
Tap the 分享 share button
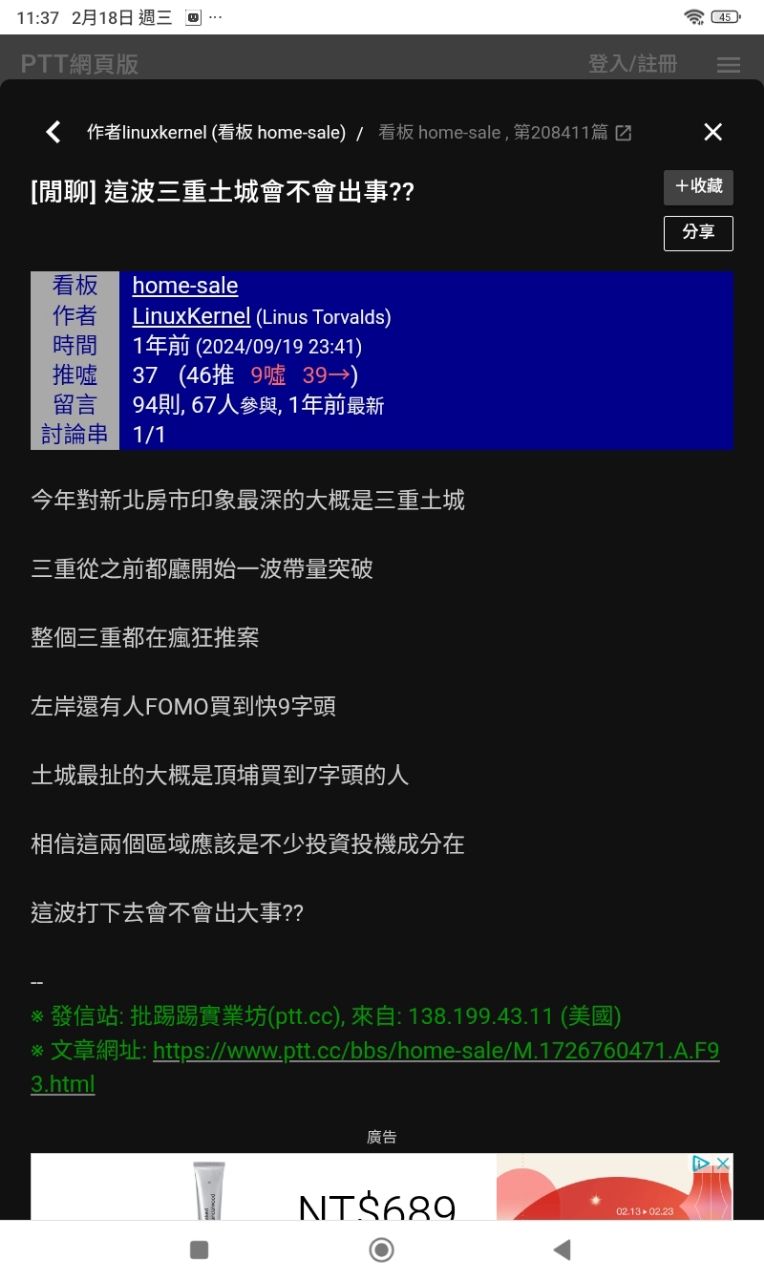click(x=698, y=232)
